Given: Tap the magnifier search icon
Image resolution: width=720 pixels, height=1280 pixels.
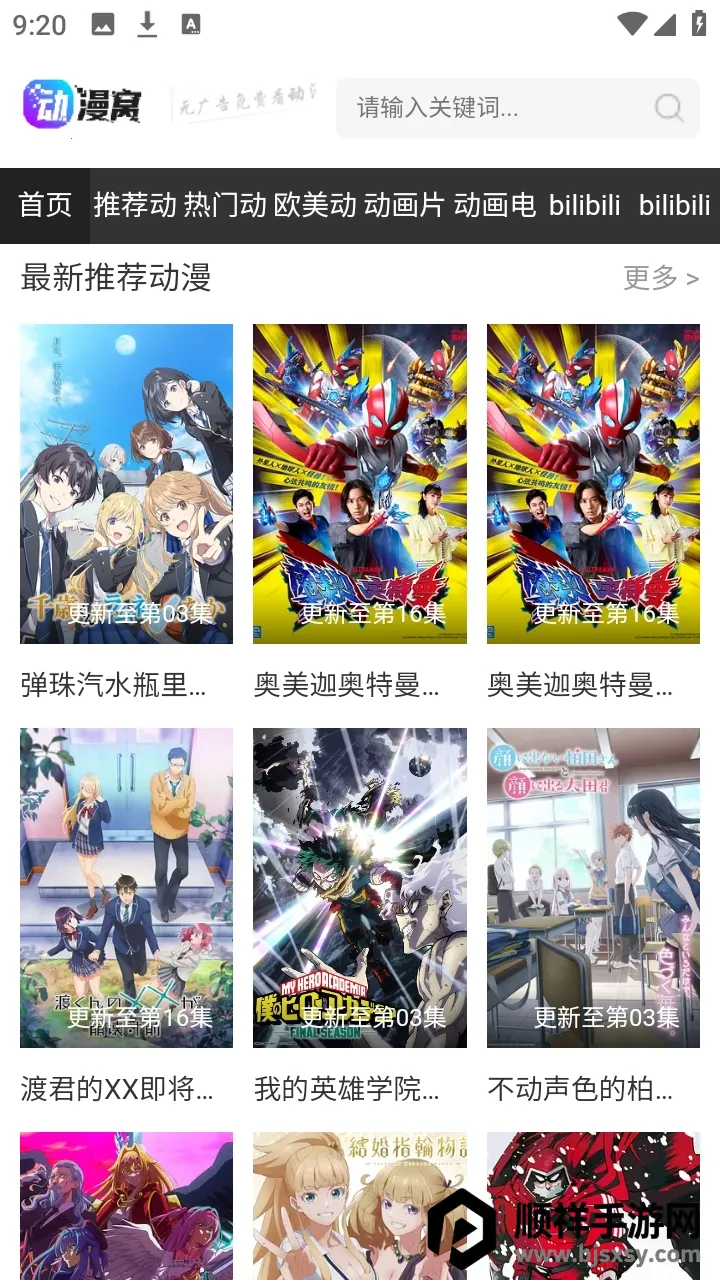Looking at the screenshot, I should [669, 108].
